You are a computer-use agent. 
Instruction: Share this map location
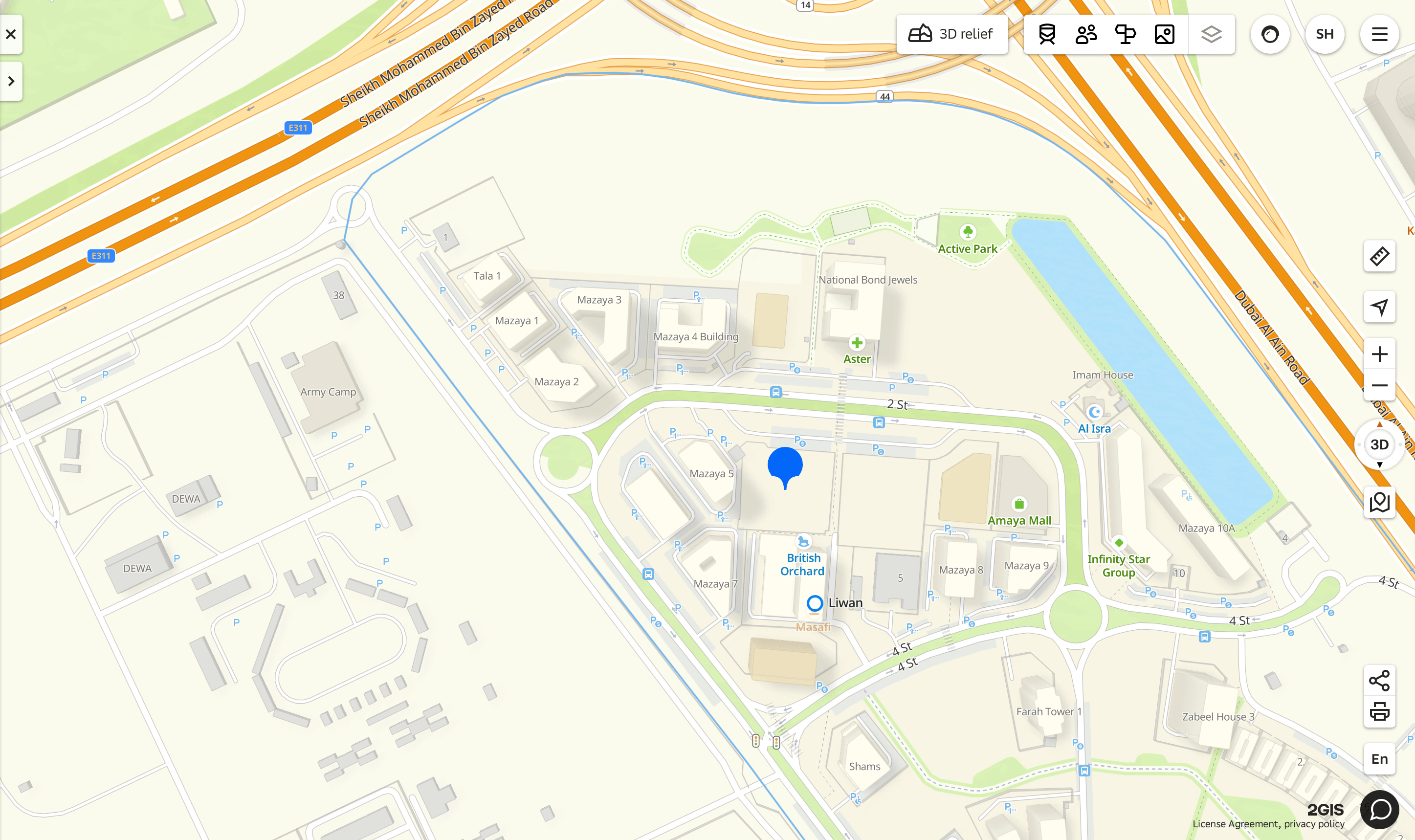point(1379,681)
